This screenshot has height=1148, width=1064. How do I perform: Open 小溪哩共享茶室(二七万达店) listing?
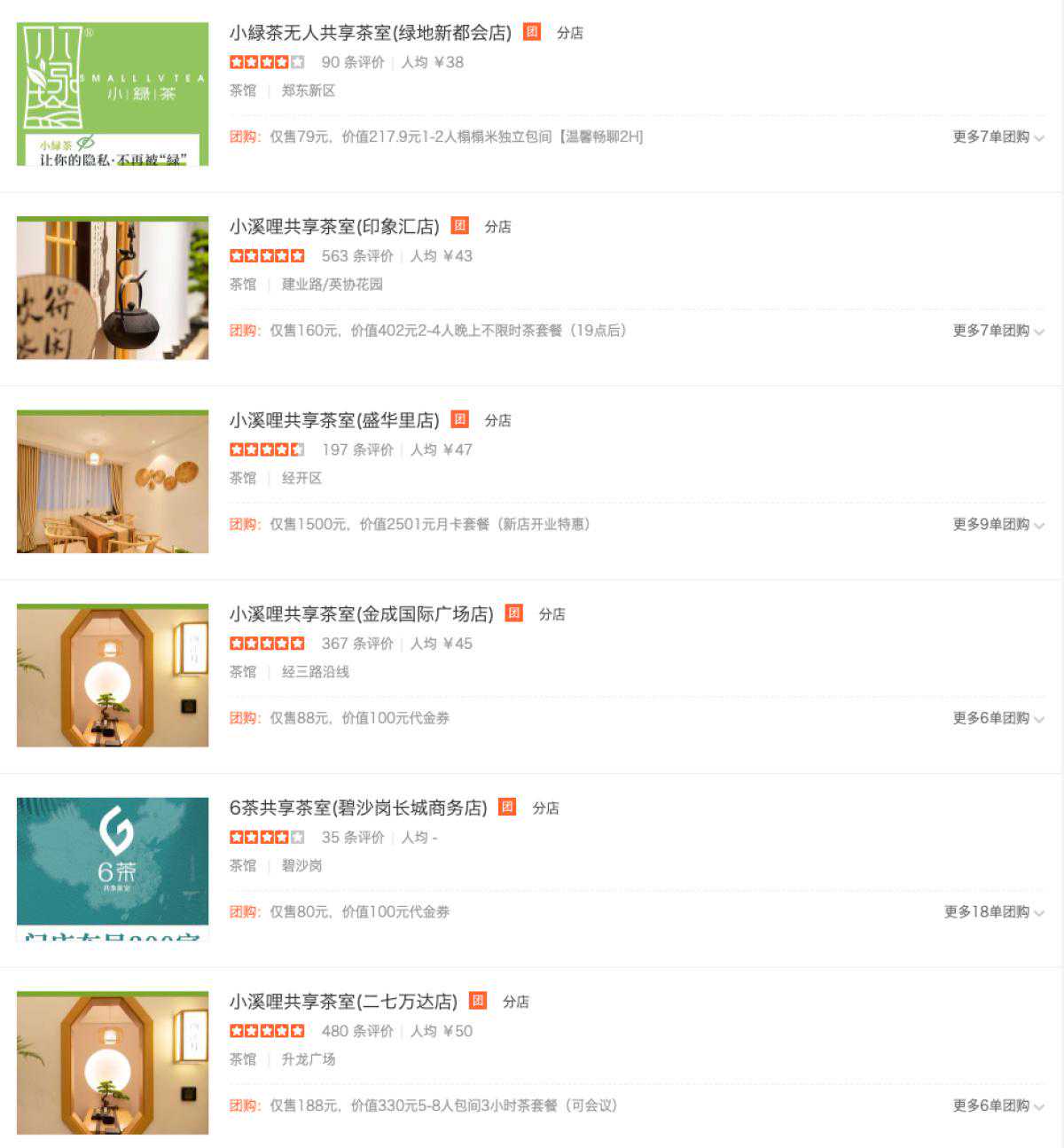point(342,1002)
